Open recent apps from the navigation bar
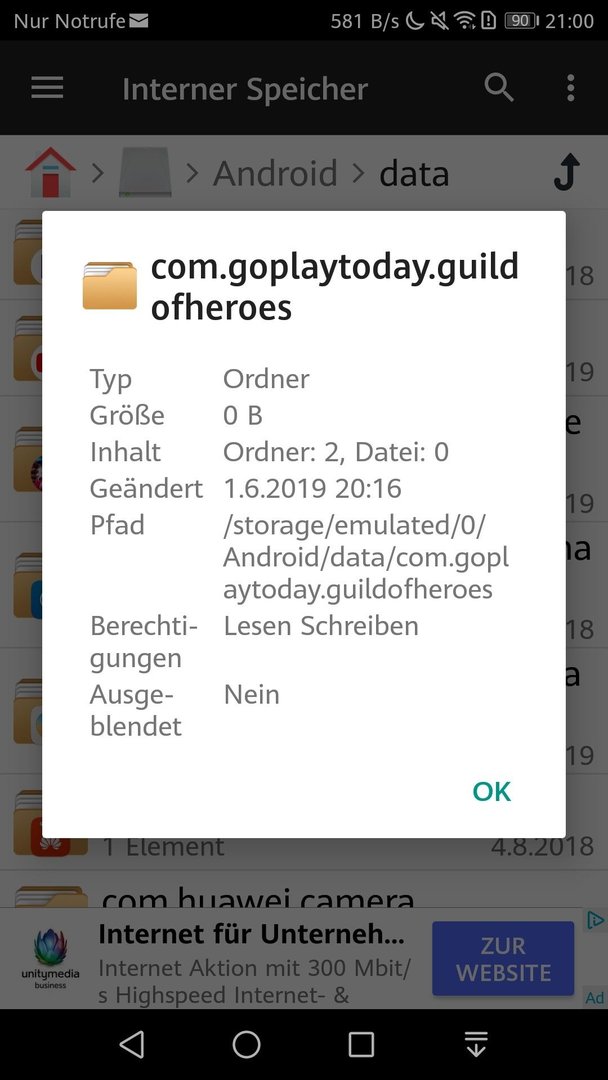 click(x=361, y=1044)
